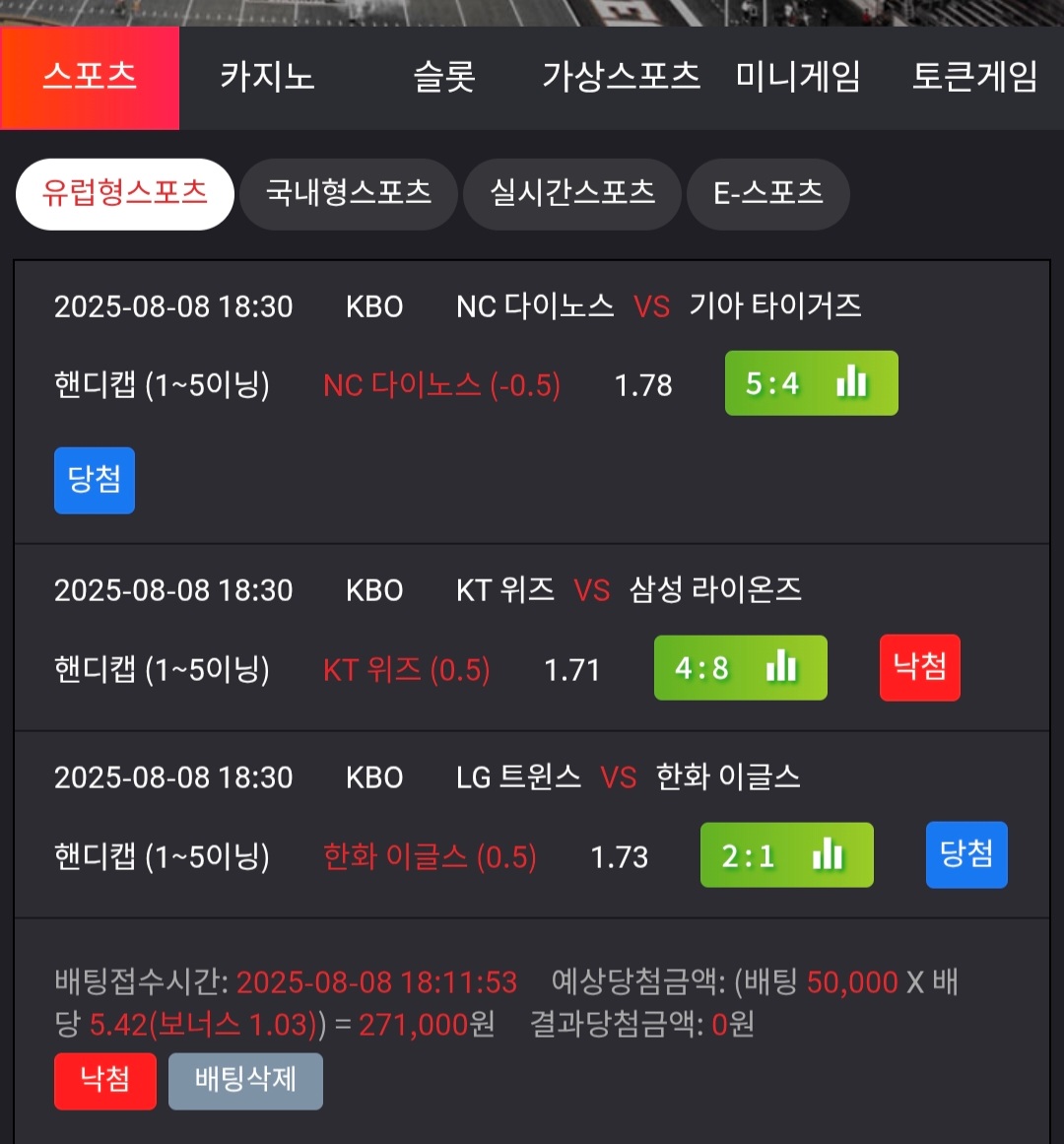Open the 미니게임 tab
The image size is (1064, 1144).
point(798,77)
